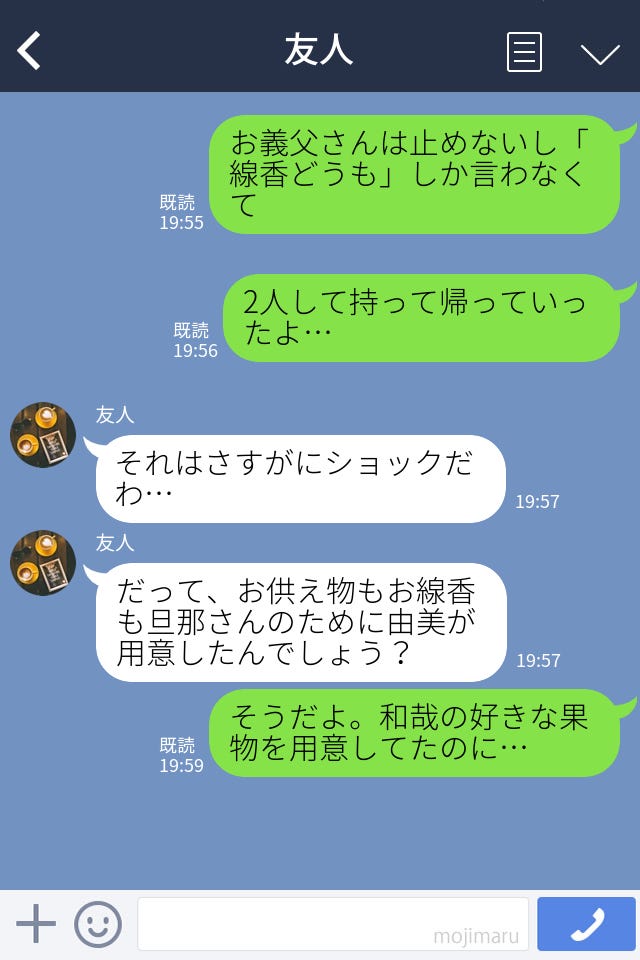Expand the chat menu chevron
The height and width of the screenshot is (960, 640).
click(600, 53)
